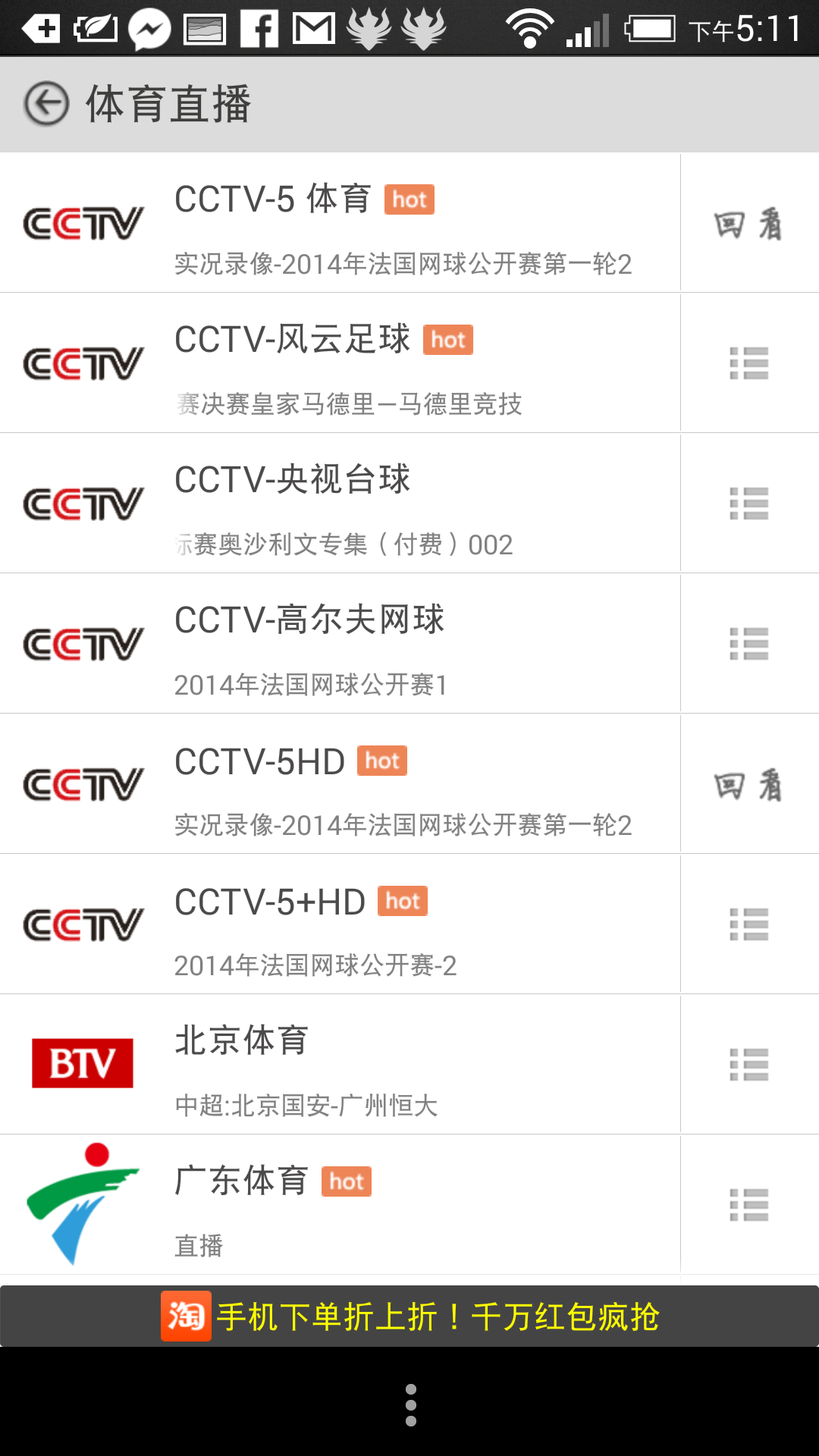Open CCTV-5 体育 channel
This screenshot has width=819, height=1456.
(x=341, y=223)
